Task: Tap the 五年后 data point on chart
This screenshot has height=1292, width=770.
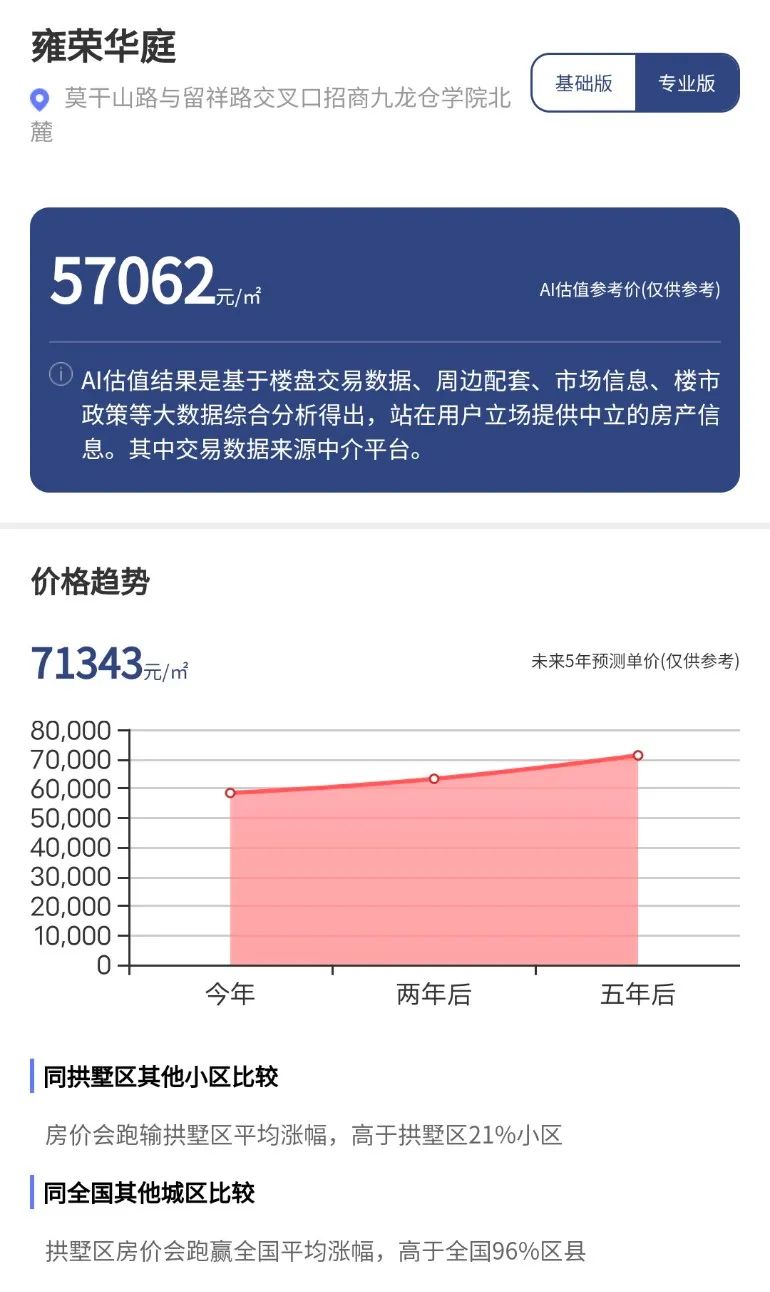Action: coord(637,756)
